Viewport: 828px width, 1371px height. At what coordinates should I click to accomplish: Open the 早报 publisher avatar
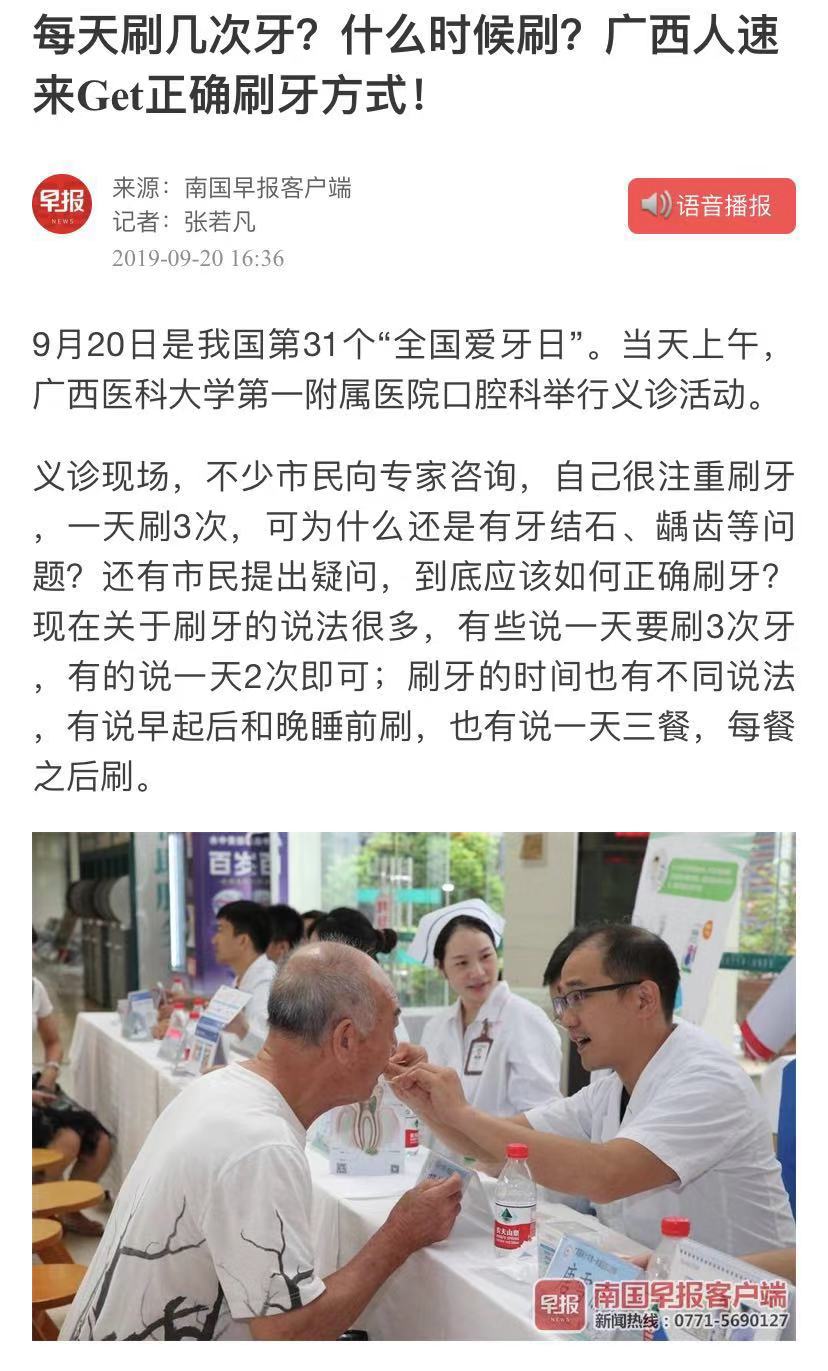(62, 204)
